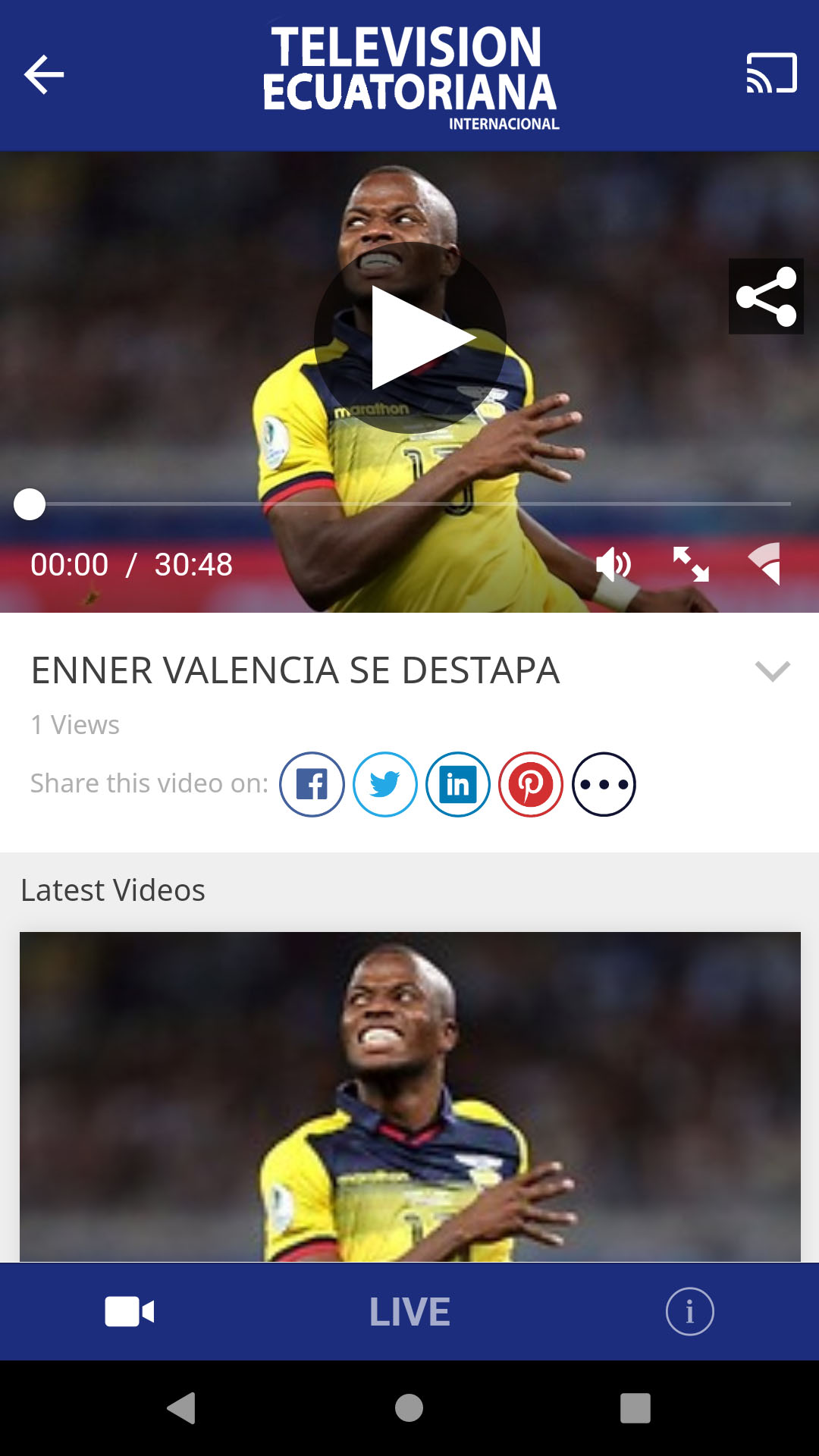Viewport: 819px width, 1456px height.
Task: Mute the video volume
Action: pos(613,565)
